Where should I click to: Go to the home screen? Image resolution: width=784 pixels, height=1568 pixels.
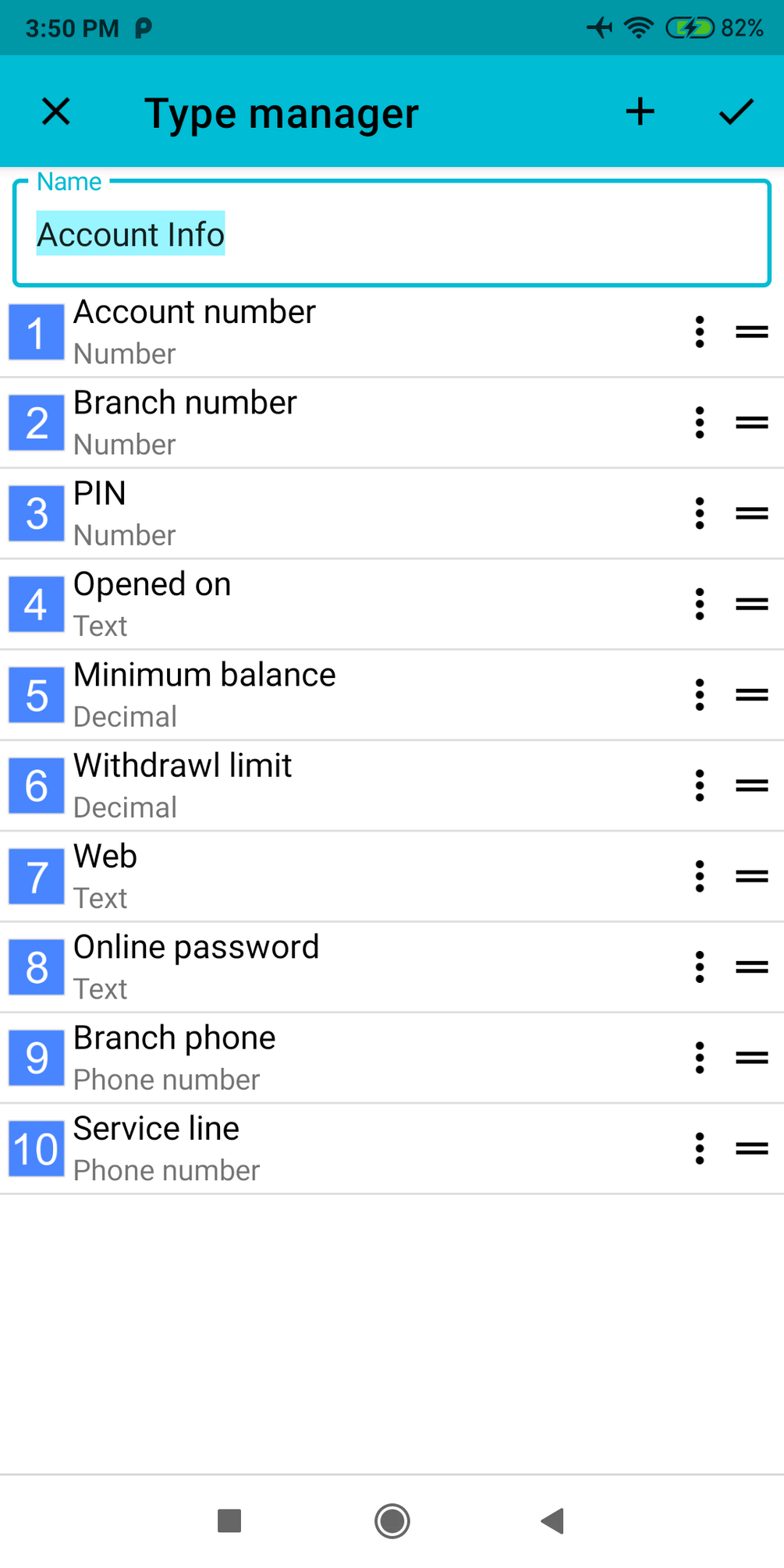(x=392, y=1520)
